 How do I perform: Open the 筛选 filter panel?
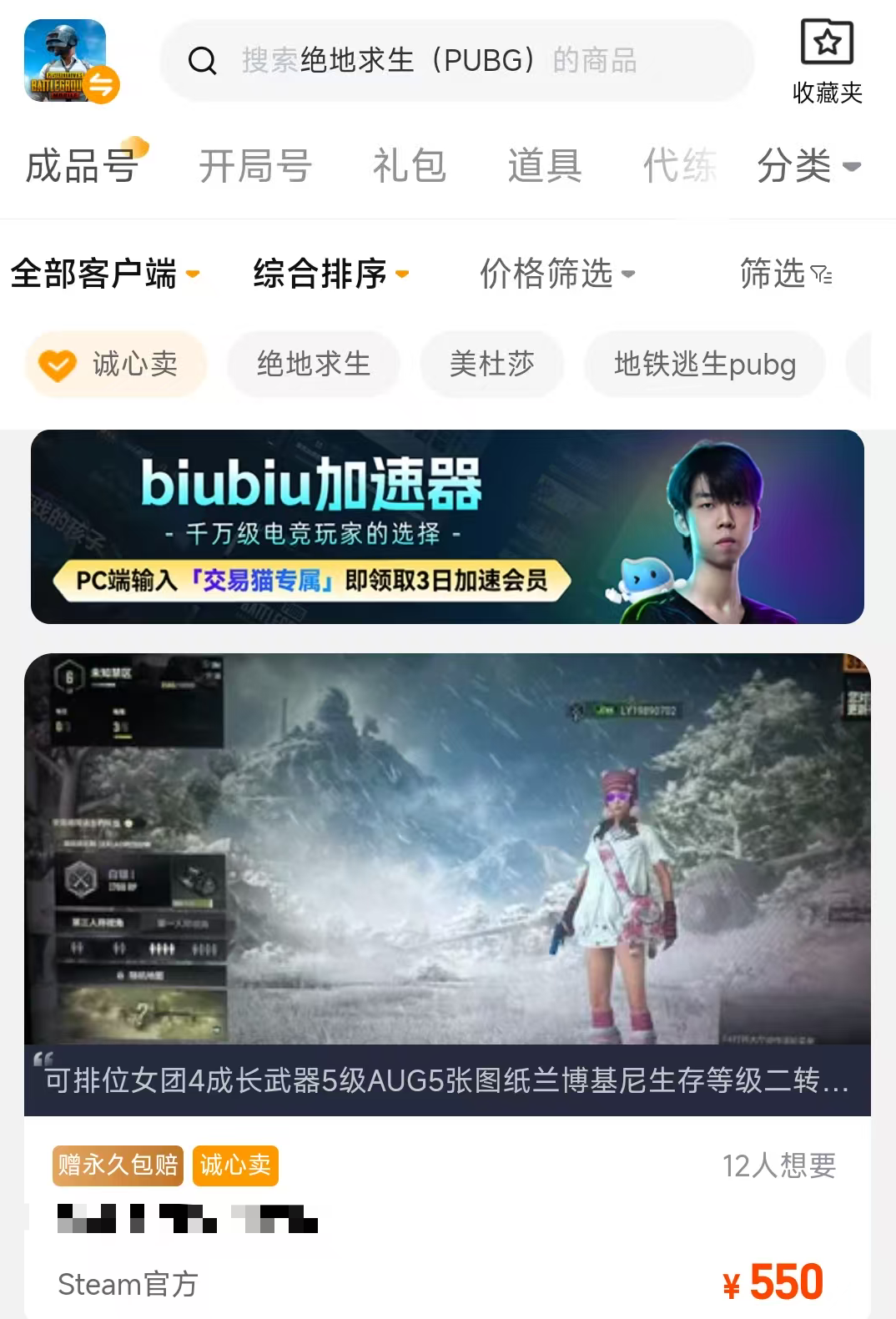(785, 274)
